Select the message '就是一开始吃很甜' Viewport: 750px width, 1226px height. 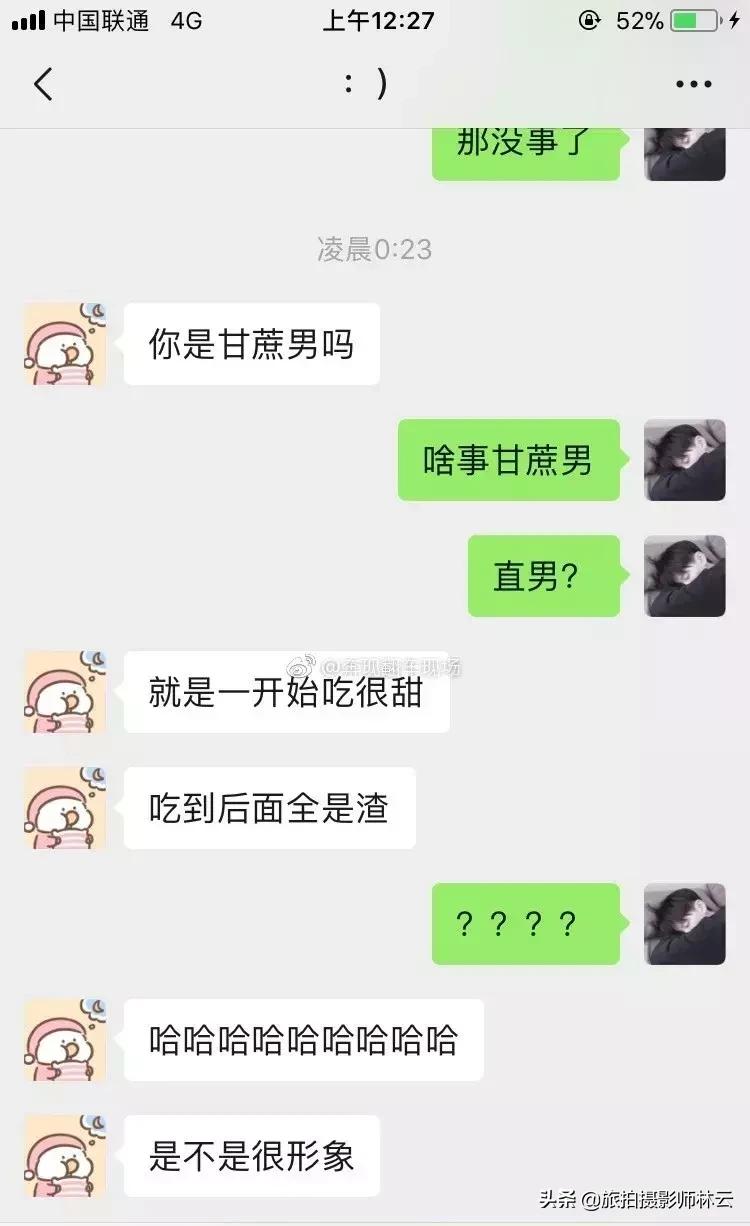[287, 692]
